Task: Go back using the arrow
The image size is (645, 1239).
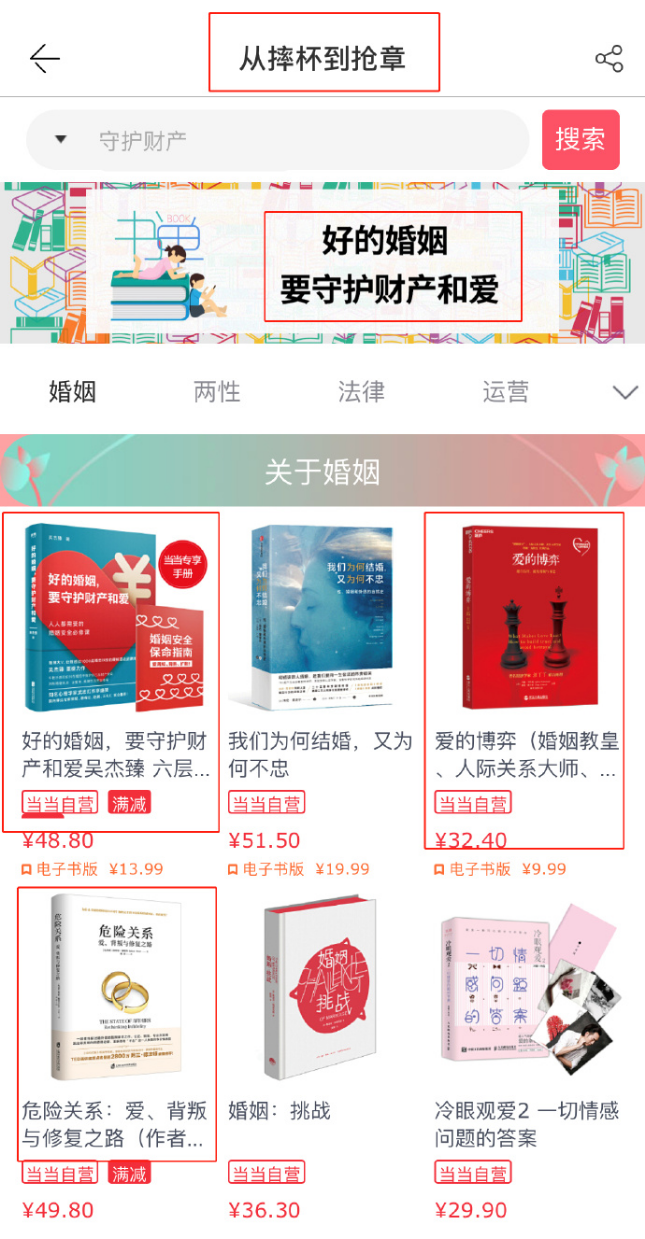Action: pos(45,59)
